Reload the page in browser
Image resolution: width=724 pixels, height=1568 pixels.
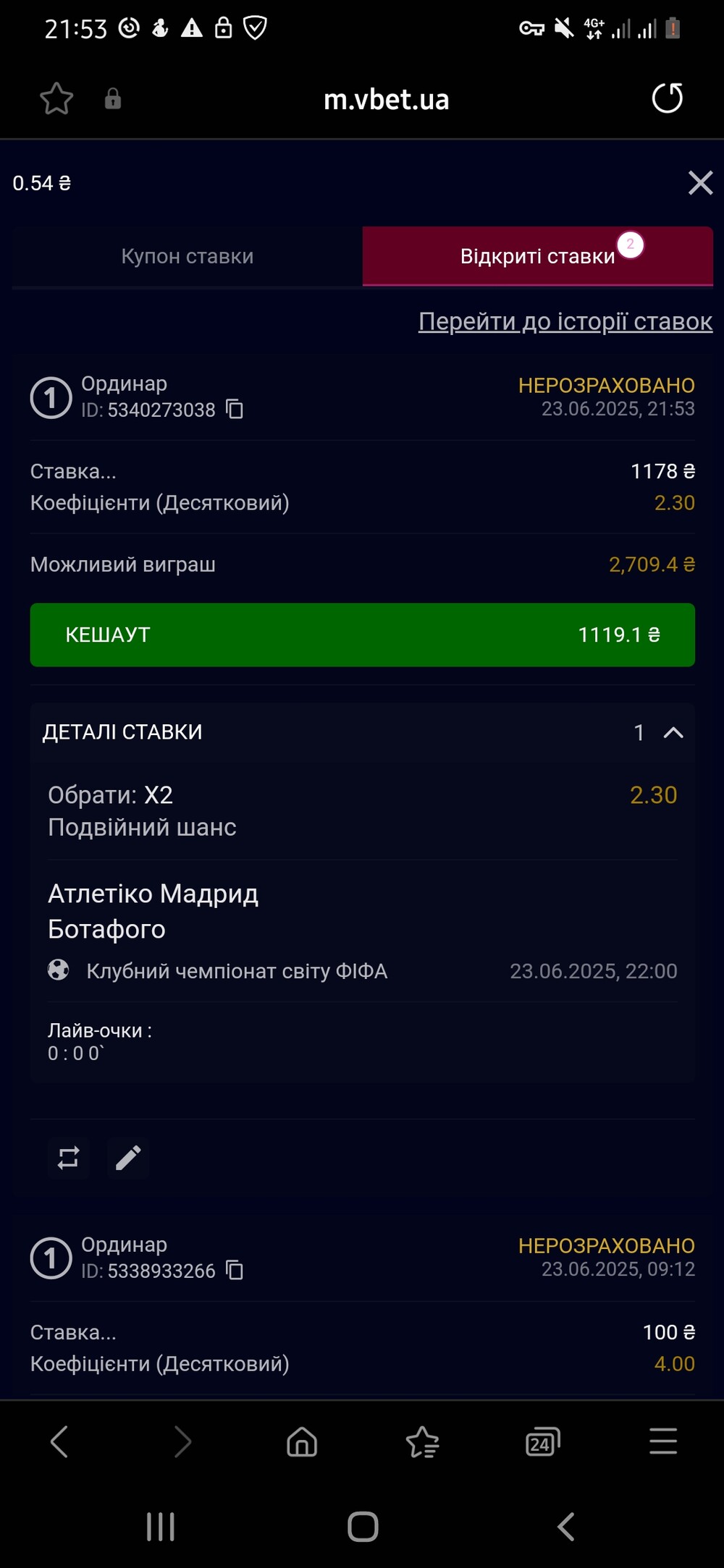(x=667, y=98)
